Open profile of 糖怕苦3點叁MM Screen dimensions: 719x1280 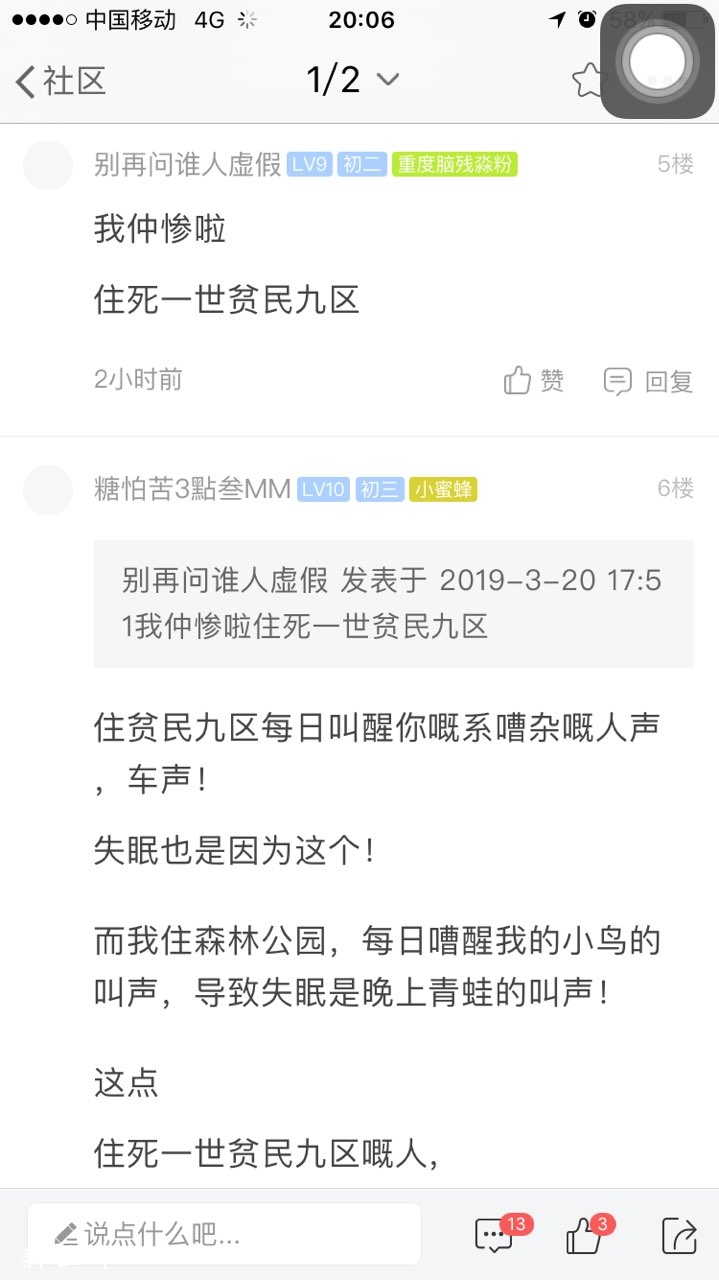point(48,489)
